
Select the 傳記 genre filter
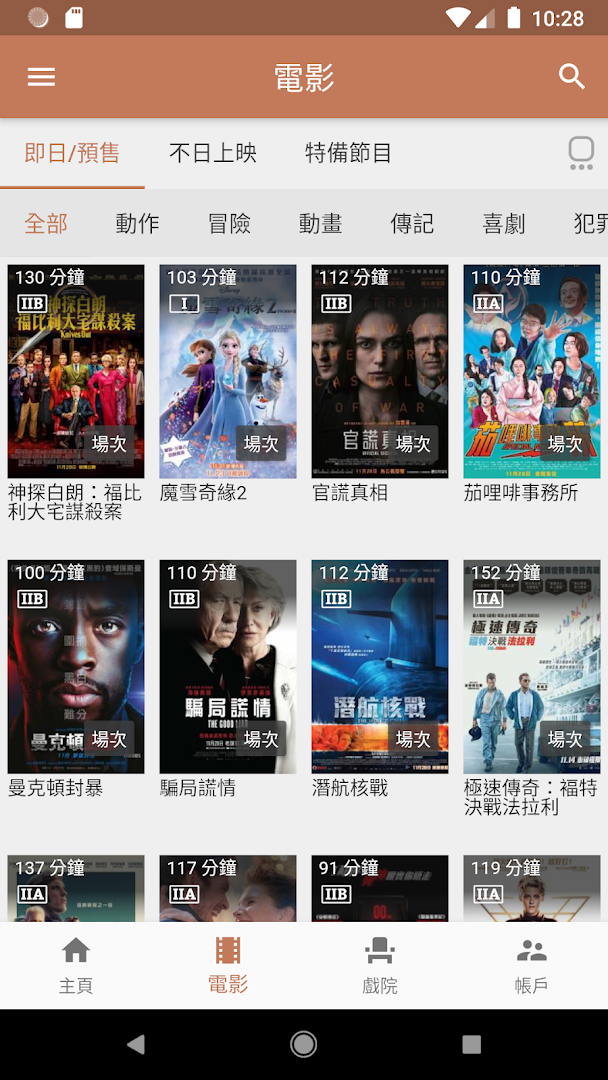coord(412,224)
